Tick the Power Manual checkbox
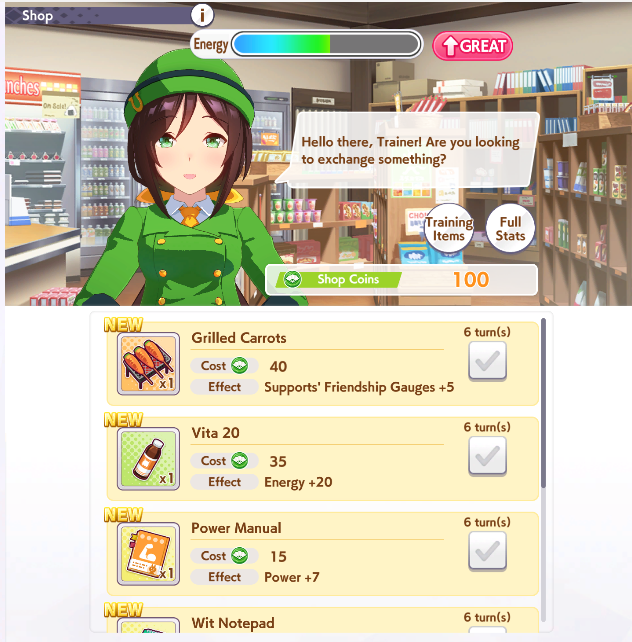The image size is (632, 642). point(487,551)
